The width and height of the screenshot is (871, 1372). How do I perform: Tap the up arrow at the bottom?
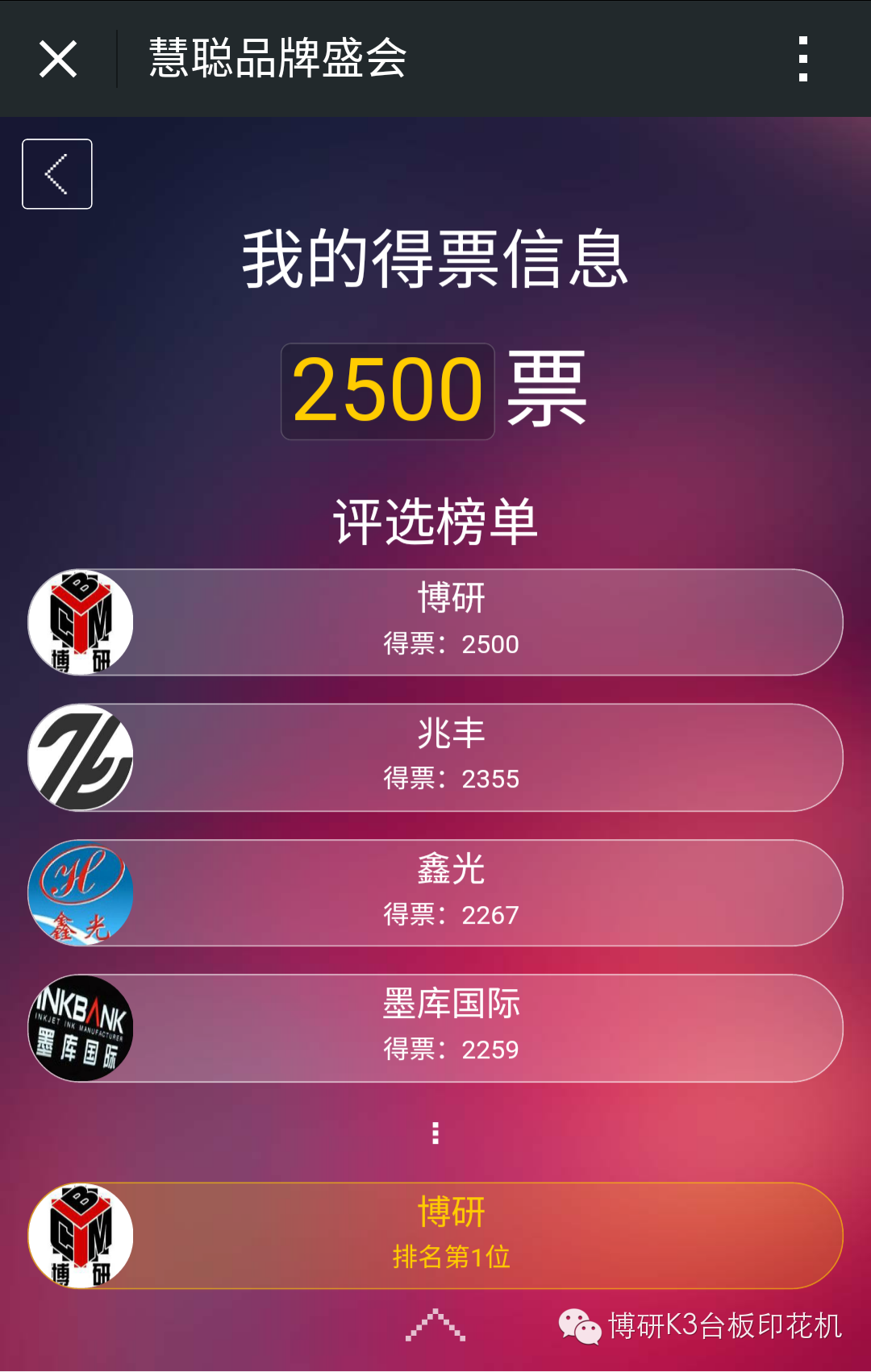click(x=435, y=1324)
